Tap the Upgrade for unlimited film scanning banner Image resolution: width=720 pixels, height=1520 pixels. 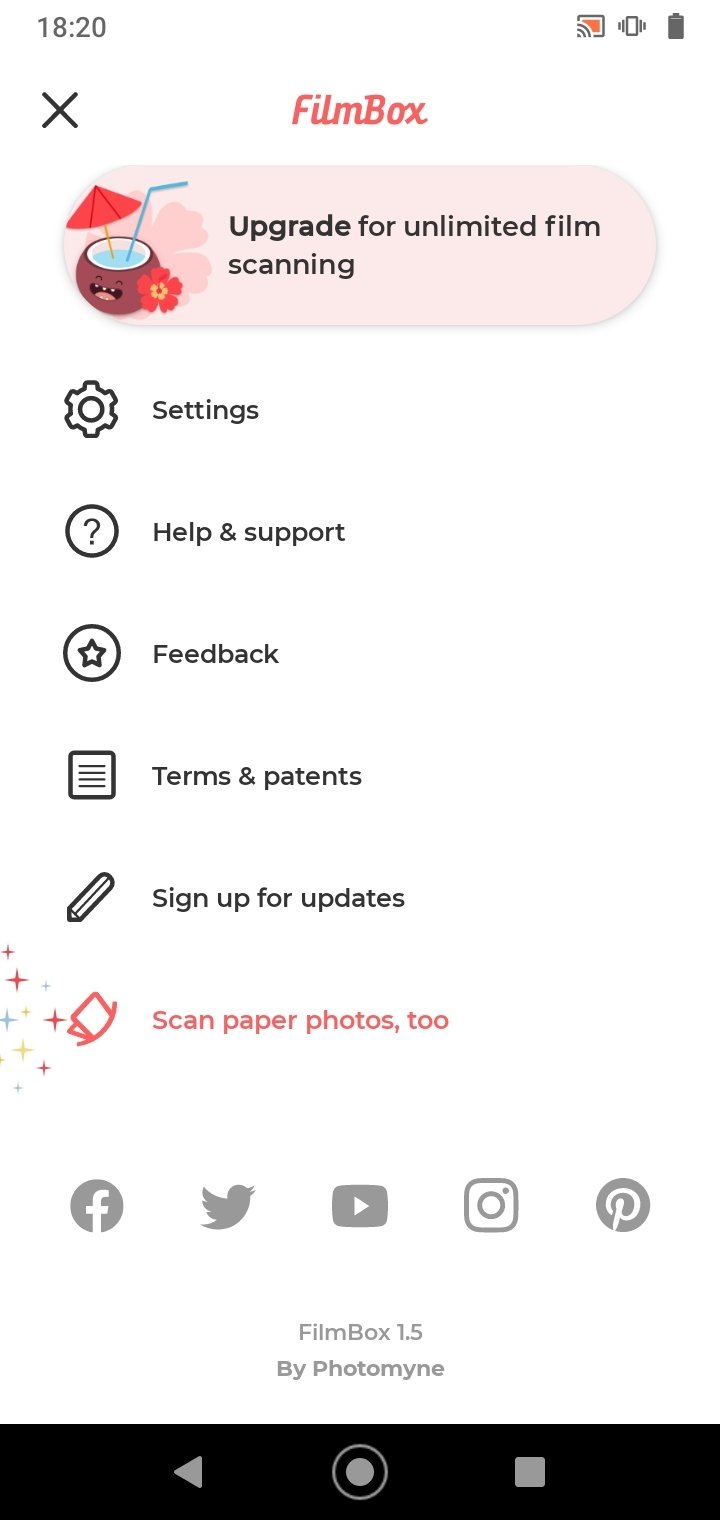point(360,245)
